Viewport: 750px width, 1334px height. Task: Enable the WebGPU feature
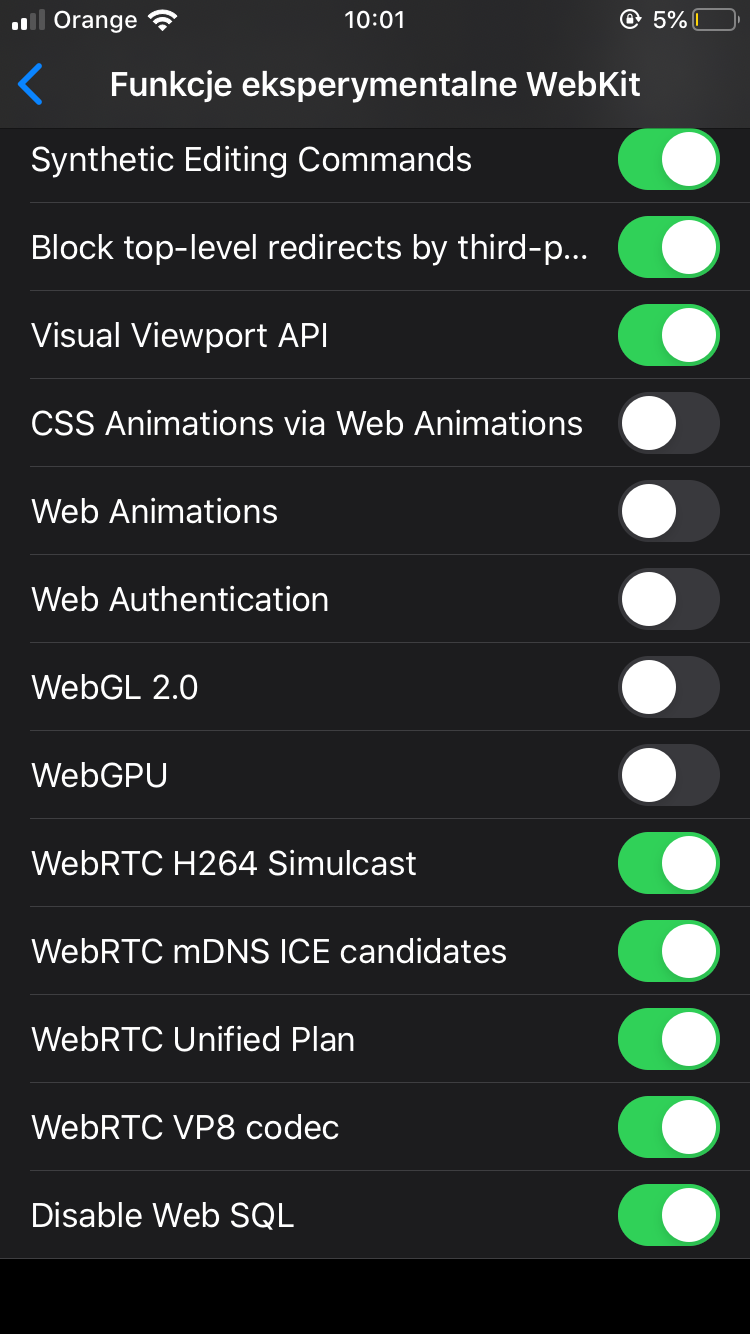tap(668, 774)
